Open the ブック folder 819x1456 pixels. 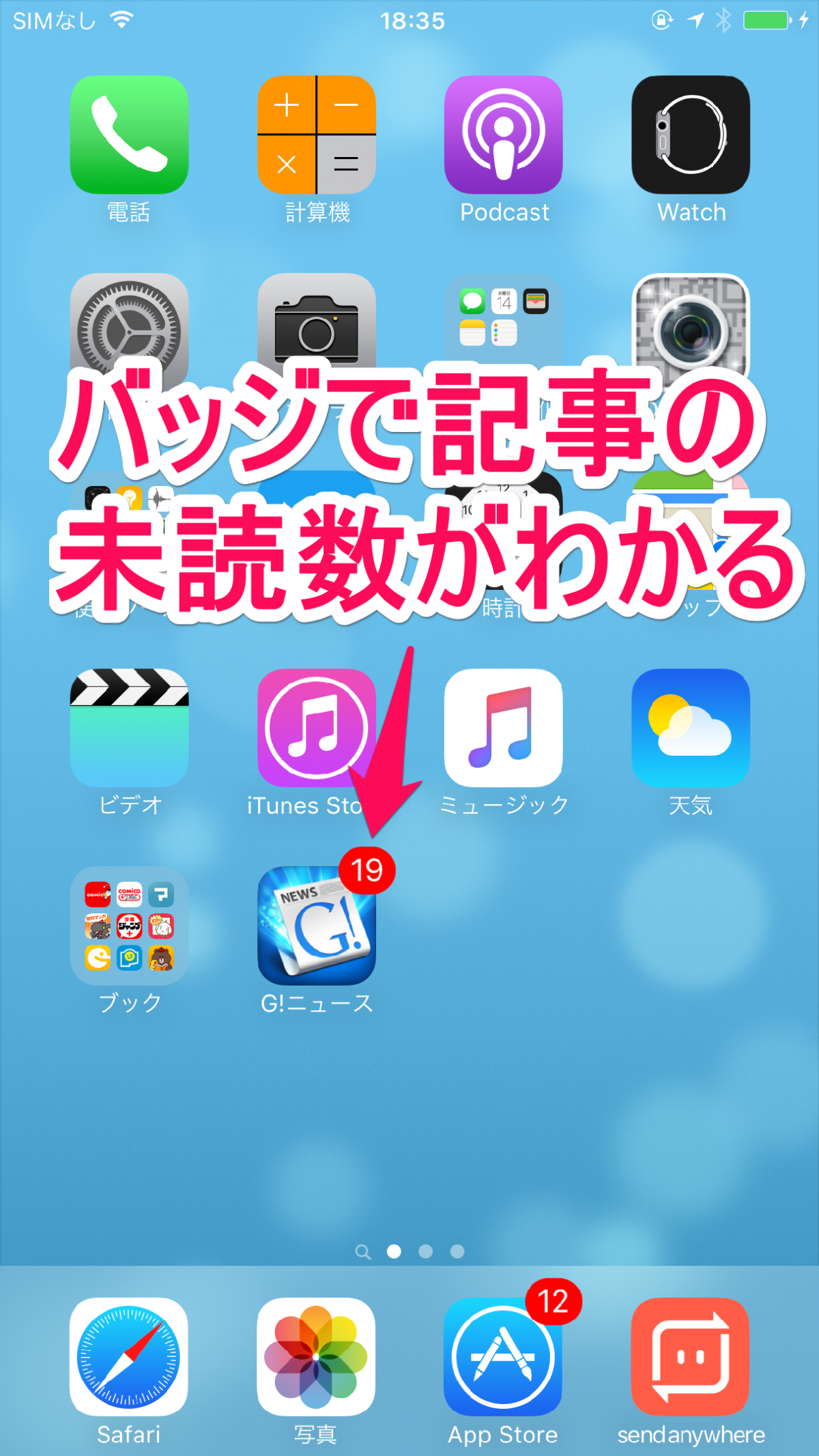click(129, 926)
